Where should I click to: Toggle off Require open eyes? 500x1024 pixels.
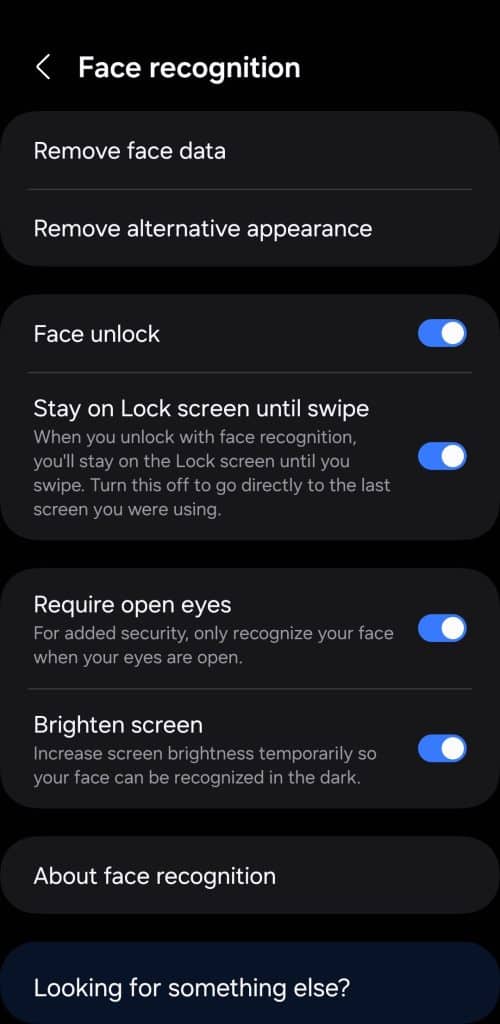coord(442,629)
